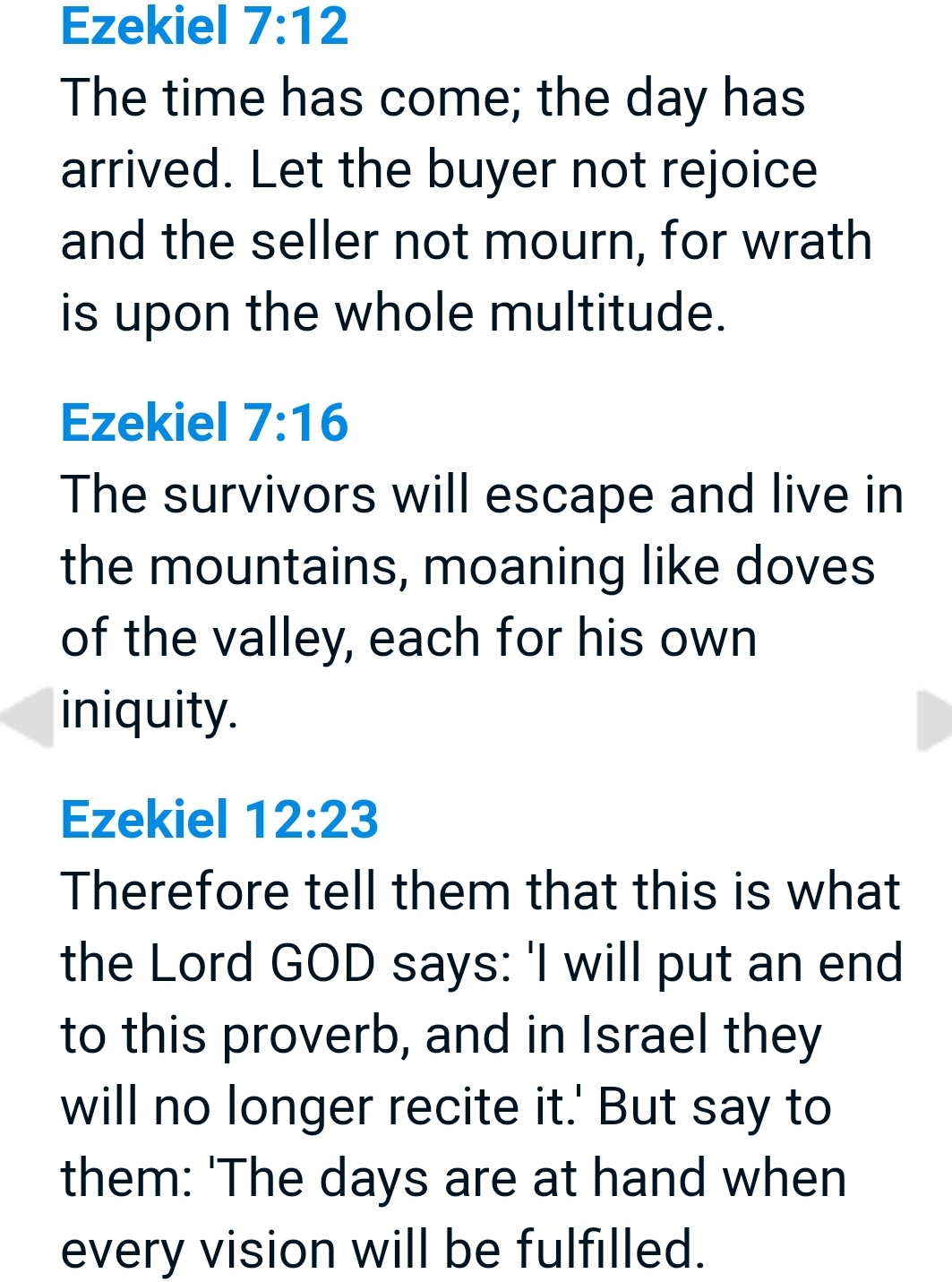Open the Ezekiel 7:12 verse link
The height and width of the screenshot is (1282, 952).
(x=204, y=25)
